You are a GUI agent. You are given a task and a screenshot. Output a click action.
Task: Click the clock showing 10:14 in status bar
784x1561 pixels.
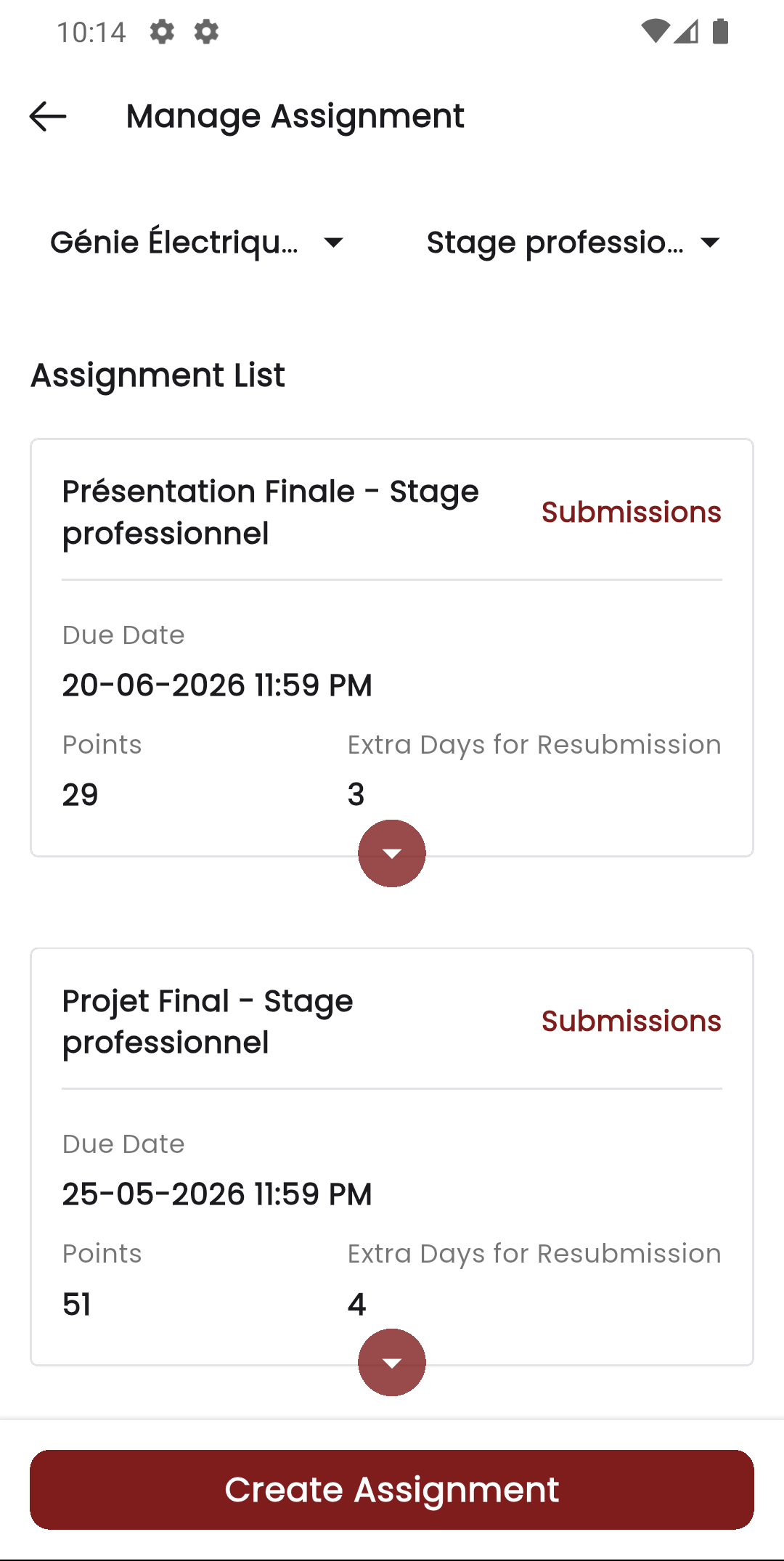[91, 32]
